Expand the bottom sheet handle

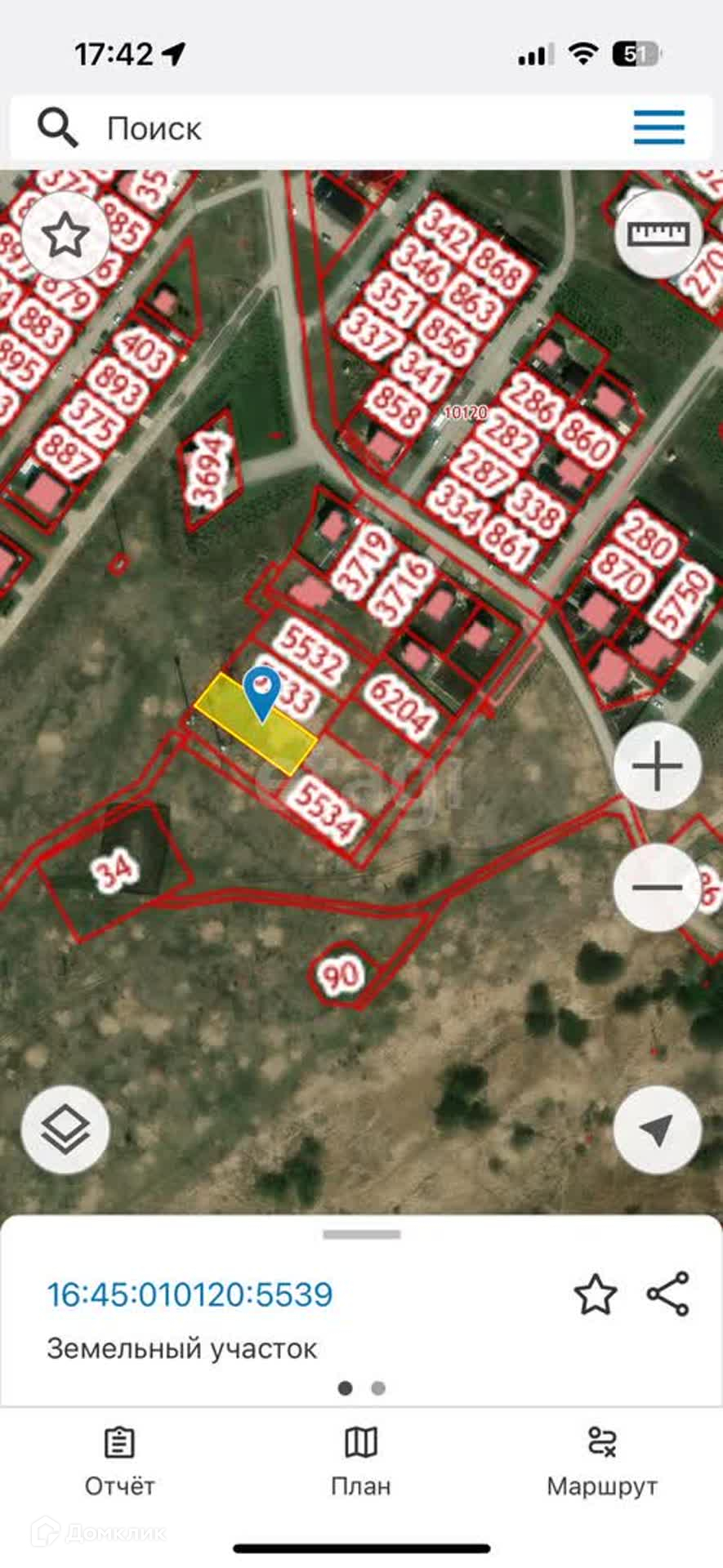click(361, 1234)
